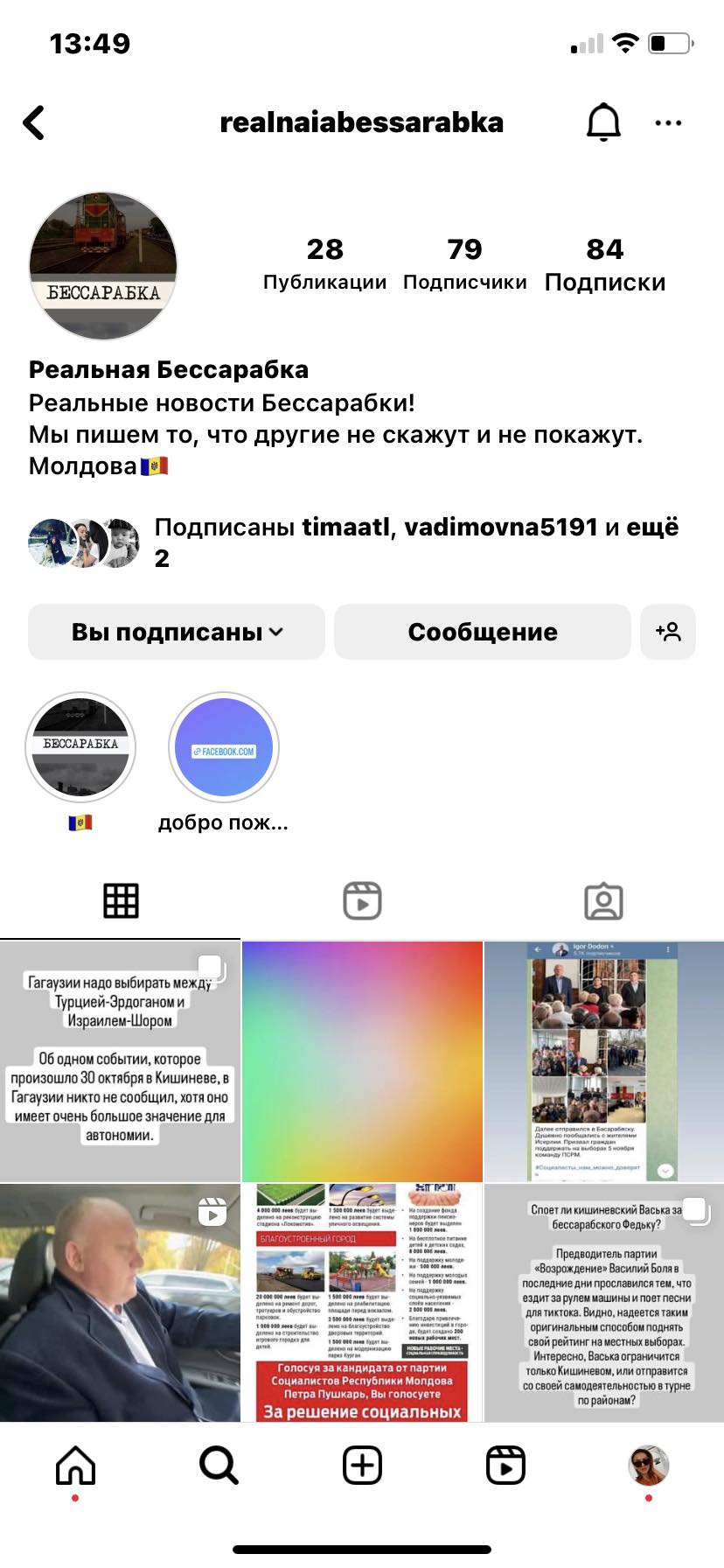The height and width of the screenshot is (1568, 724).
Task: Expand the Вы подписаны dropdown
Action: 177,632
